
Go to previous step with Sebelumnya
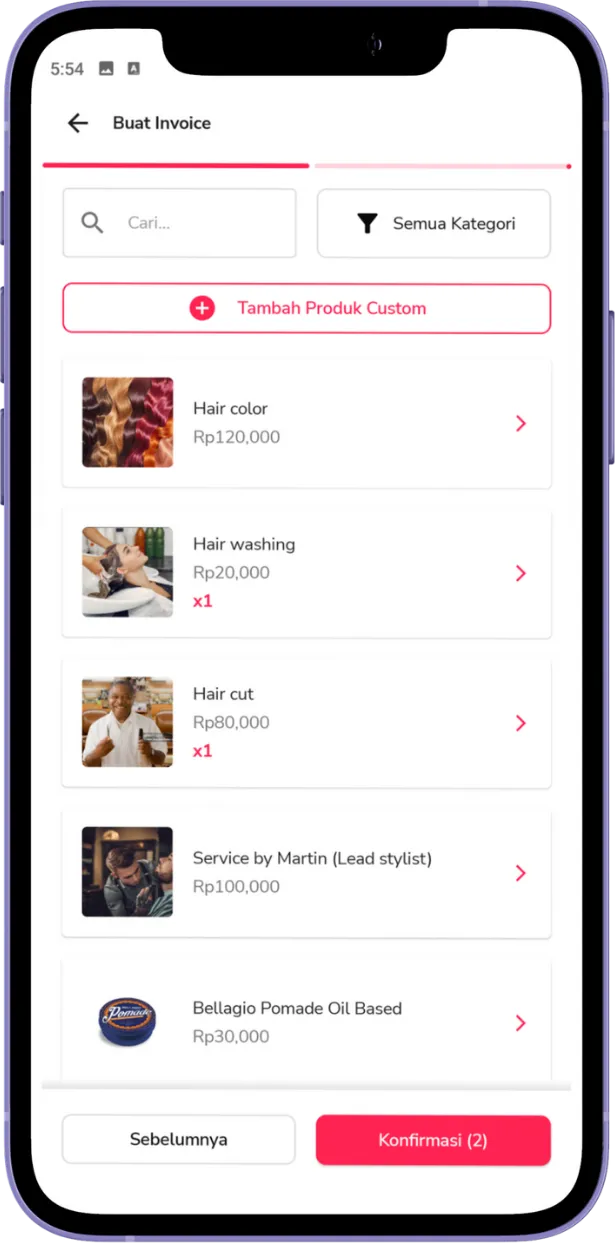[x=179, y=1140]
